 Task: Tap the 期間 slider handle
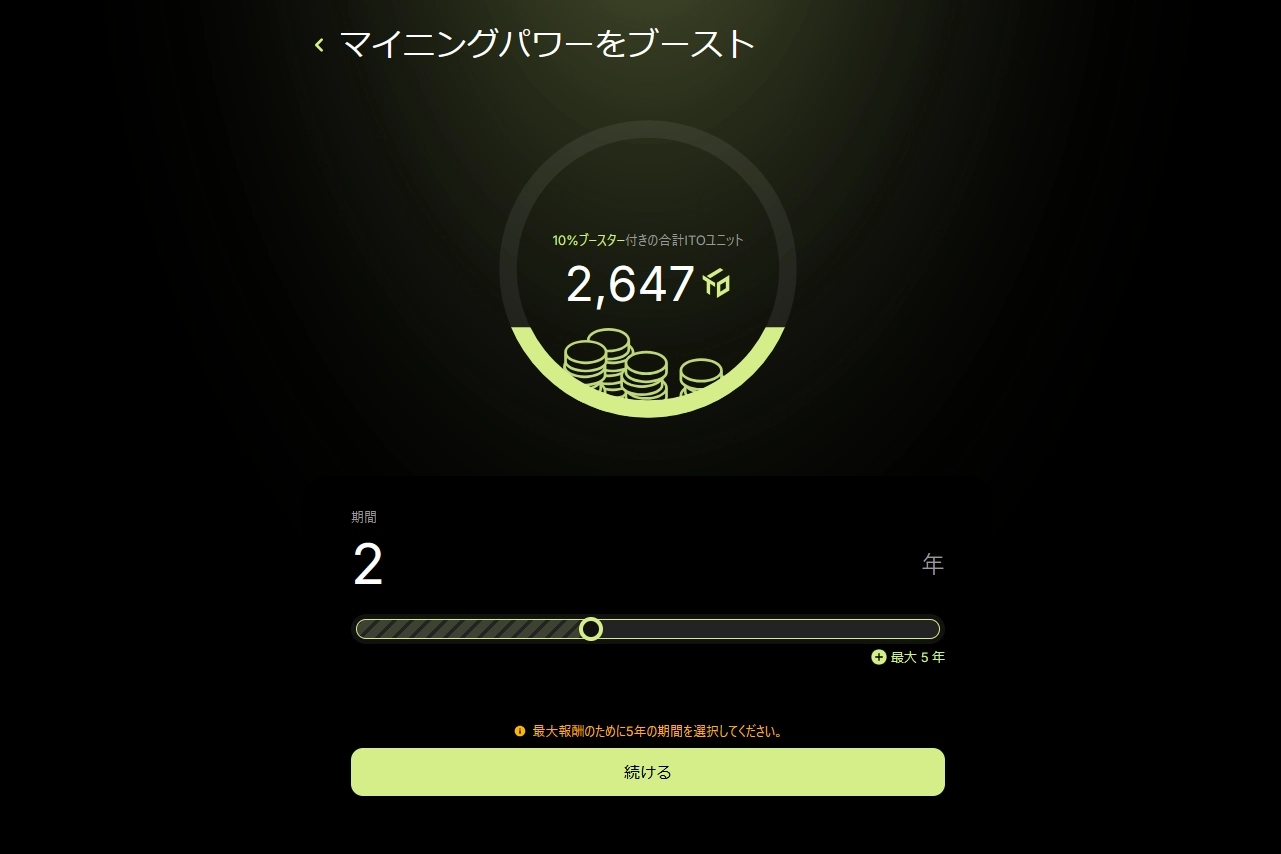[591, 629]
